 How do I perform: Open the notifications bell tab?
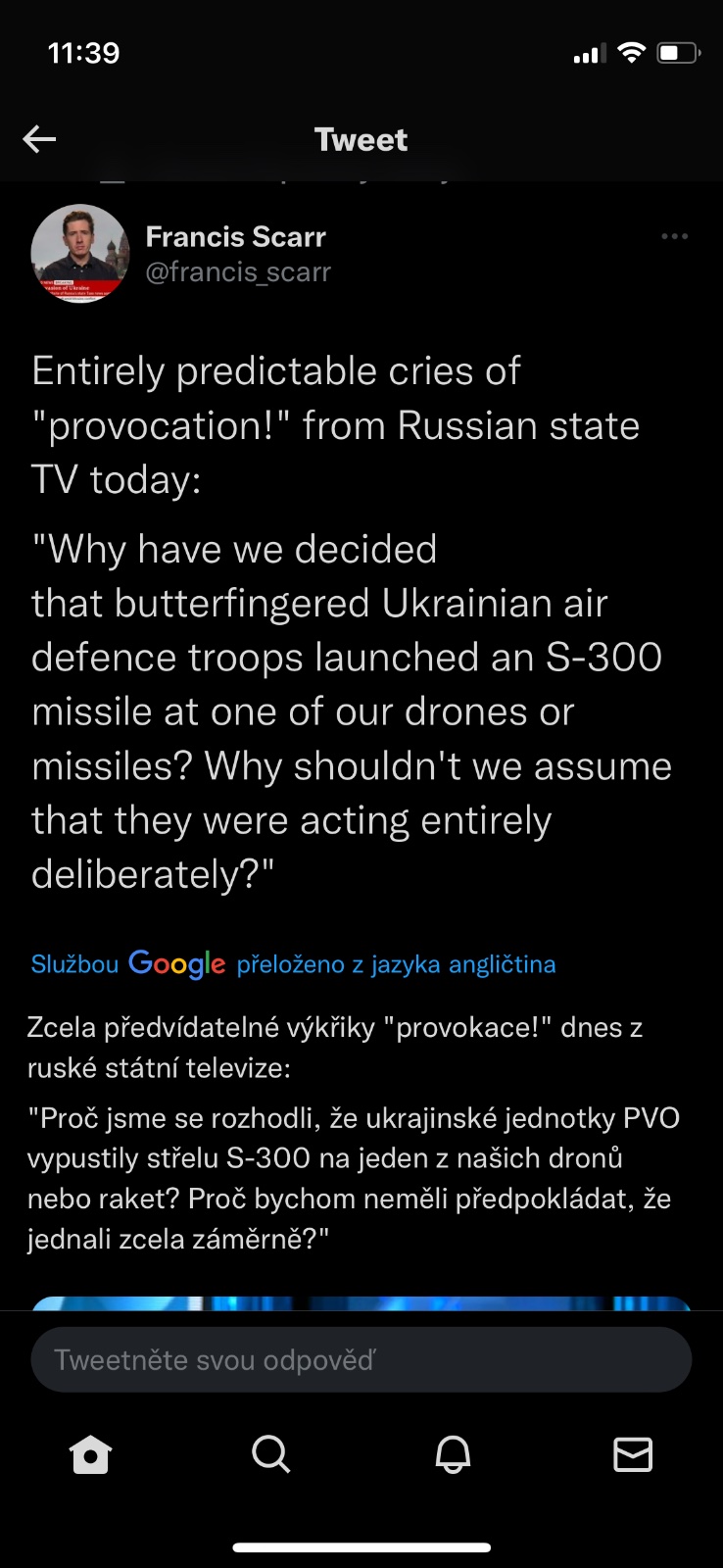point(453,1454)
